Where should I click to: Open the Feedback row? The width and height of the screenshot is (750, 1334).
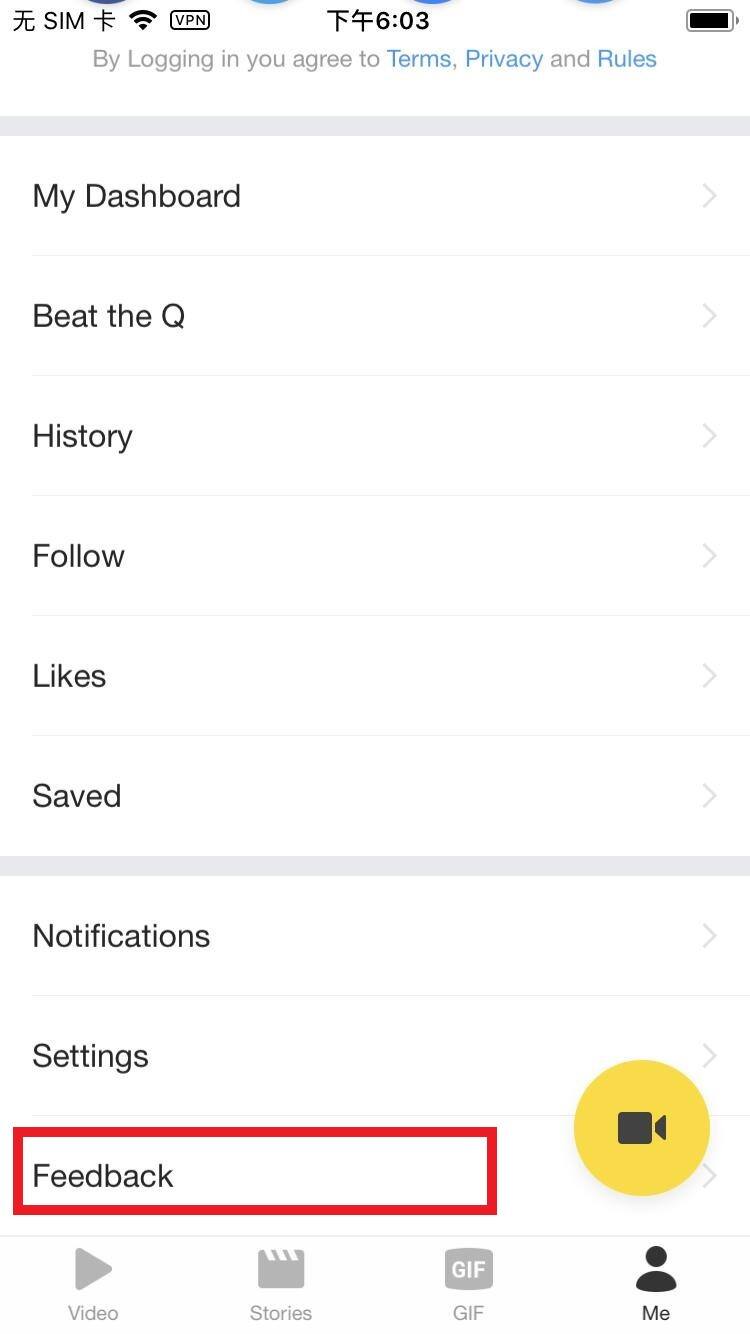(x=375, y=1176)
